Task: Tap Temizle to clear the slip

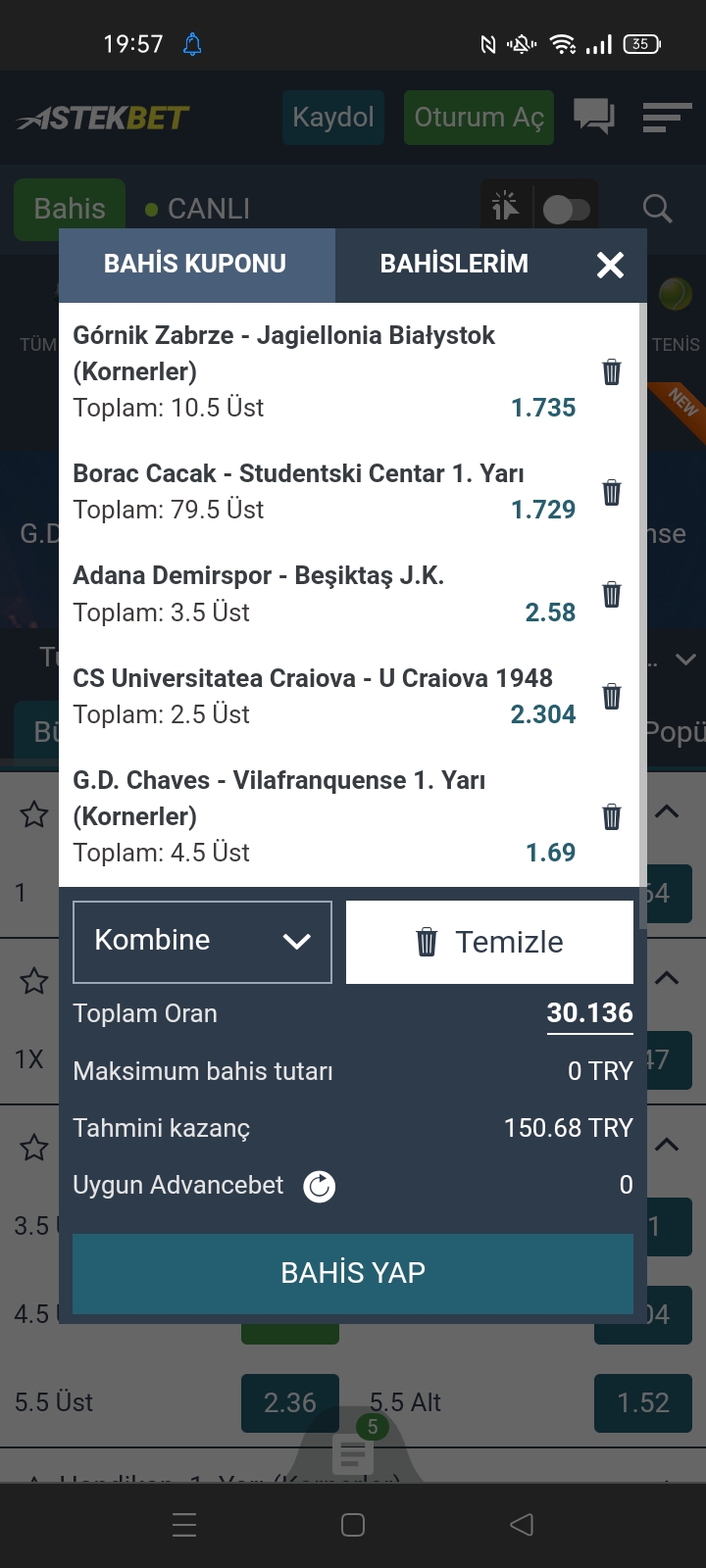Action: 489,942
